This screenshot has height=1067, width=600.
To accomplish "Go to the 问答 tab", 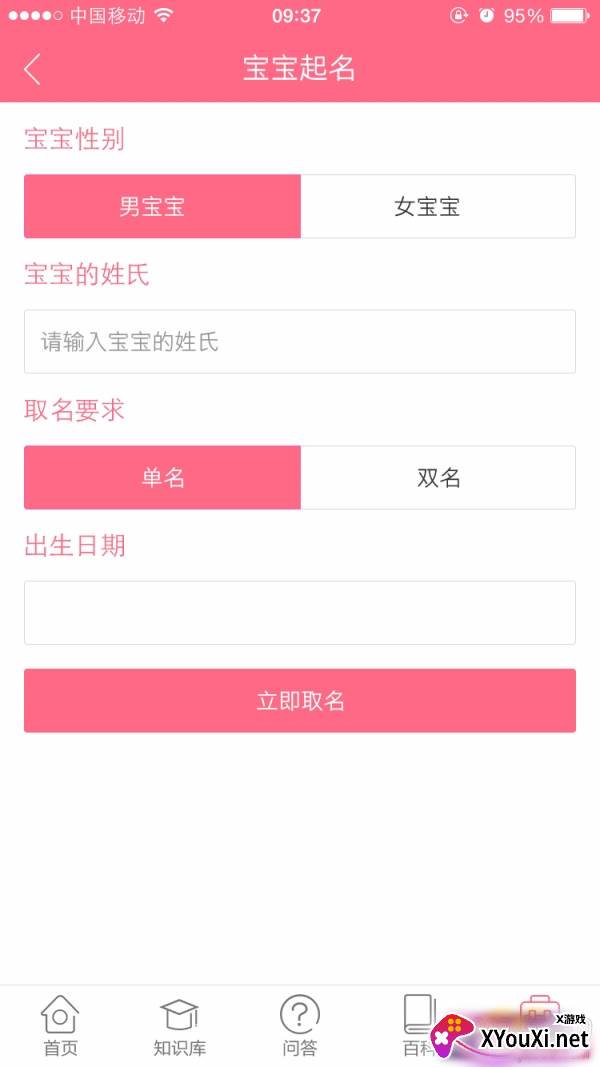I will [300, 1026].
